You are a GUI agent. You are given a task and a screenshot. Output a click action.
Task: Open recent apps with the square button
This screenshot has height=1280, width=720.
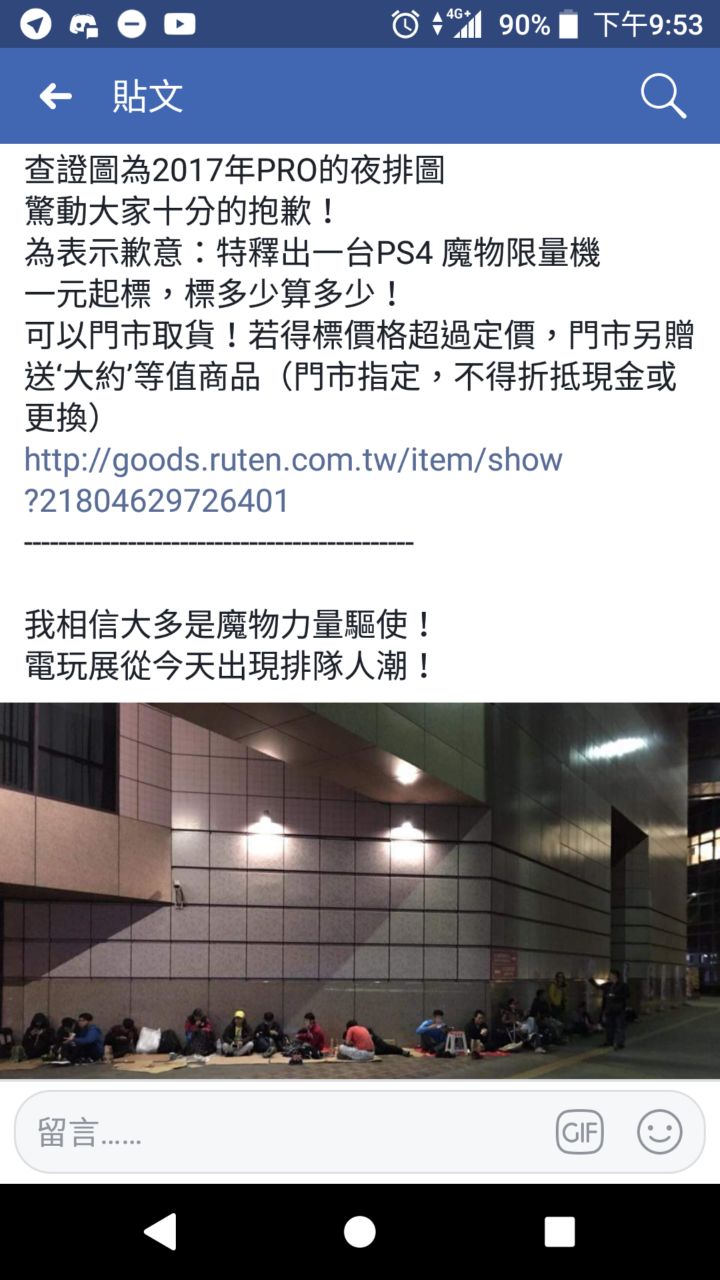(559, 1231)
